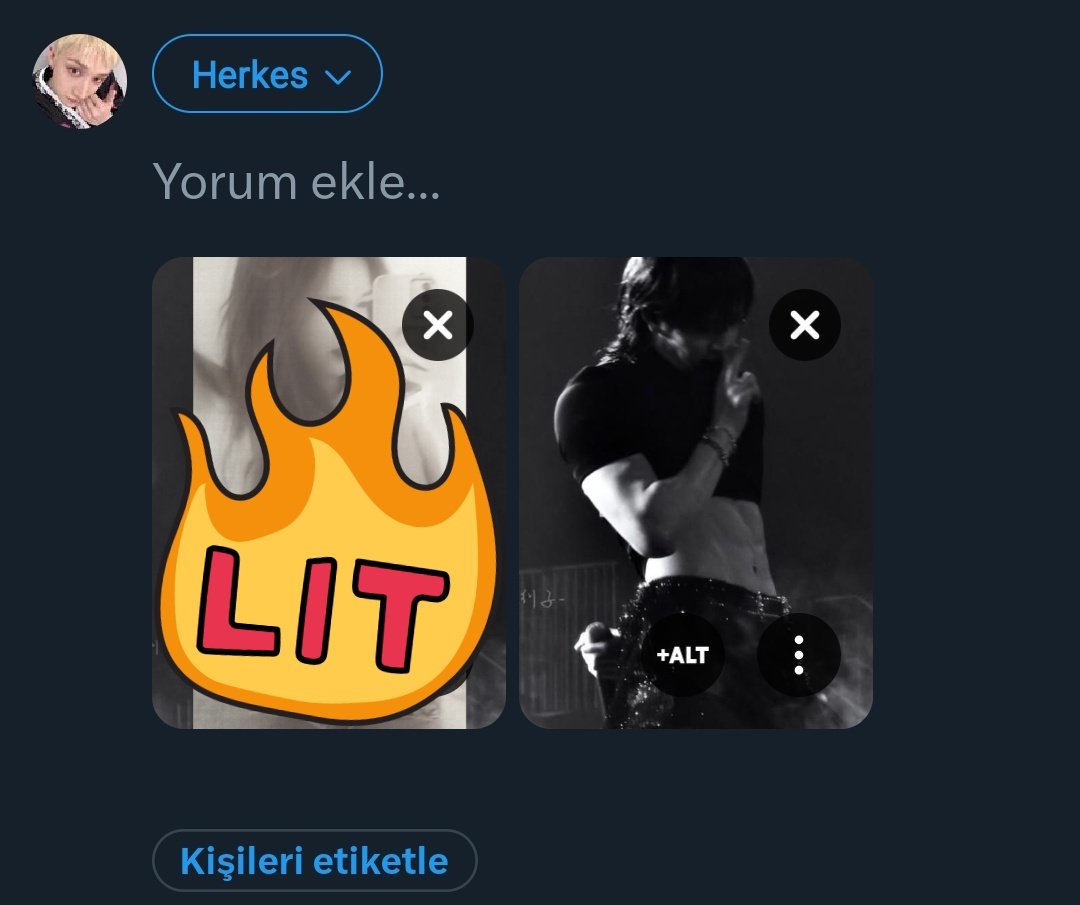Tap Kişileri etiketle to tag people
The width and height of the screenshot is (1080, 905).
[x=314, y=860]
